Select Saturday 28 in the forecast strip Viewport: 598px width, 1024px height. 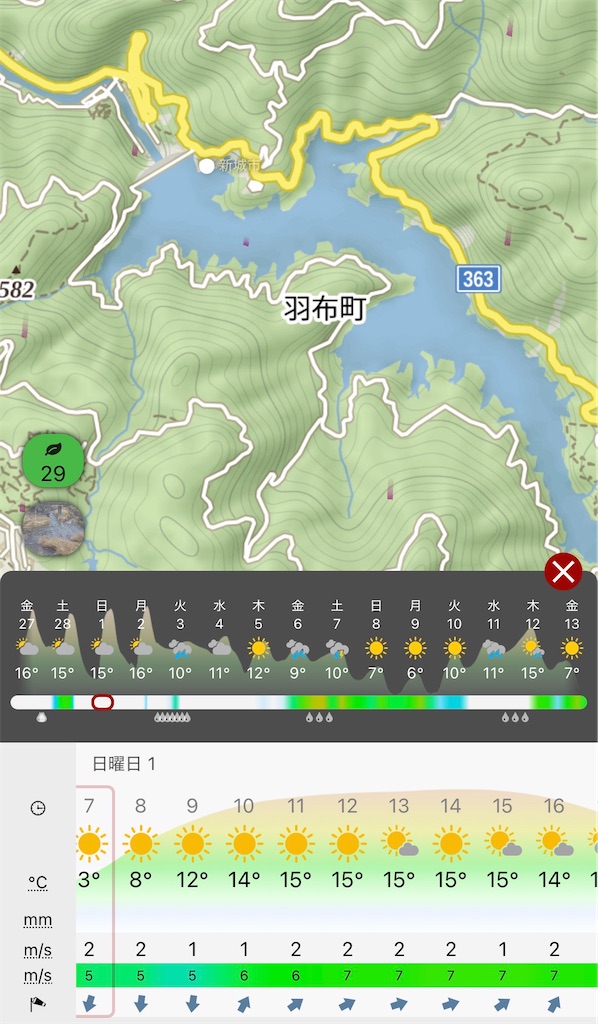coord(63,642)
